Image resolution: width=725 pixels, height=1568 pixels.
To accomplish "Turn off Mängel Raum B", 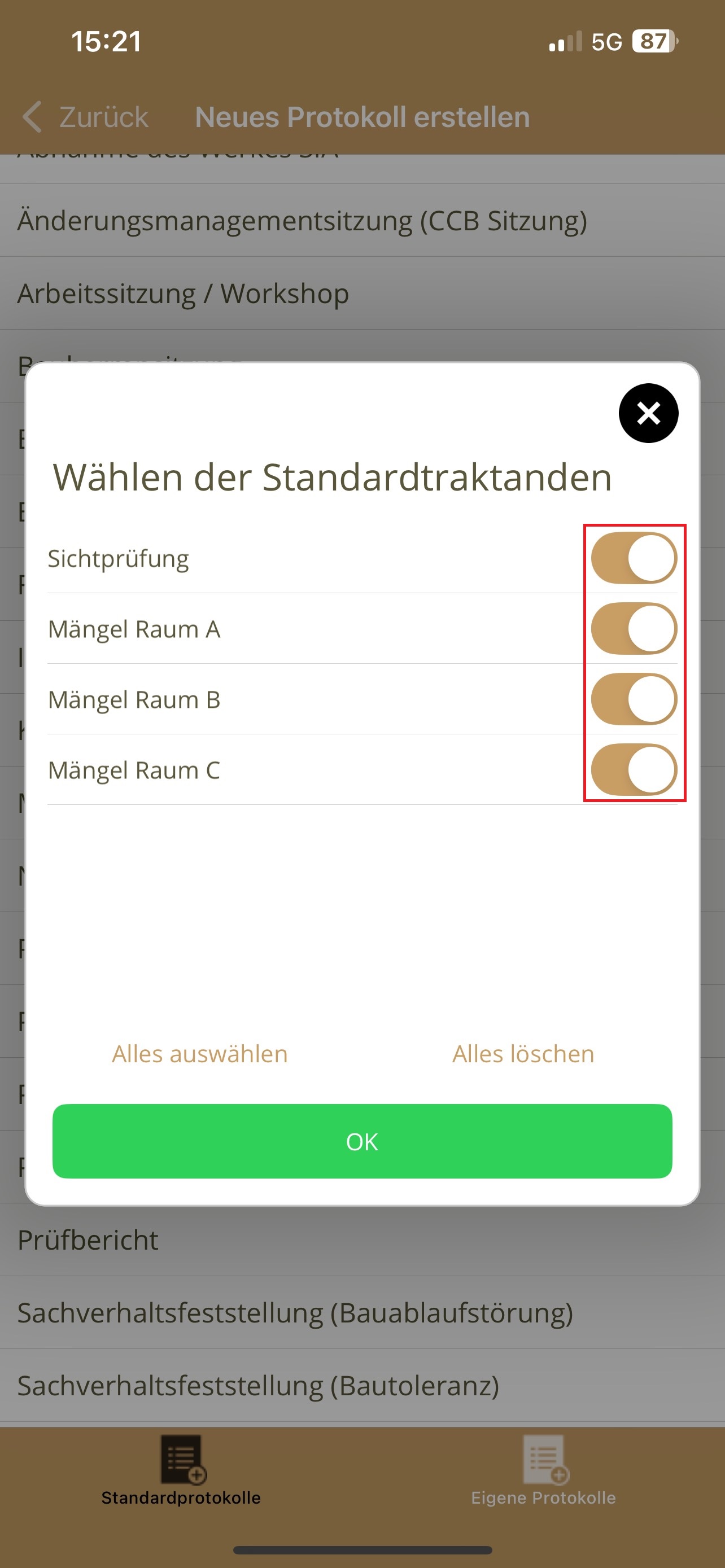I will (x=634, y=699).
